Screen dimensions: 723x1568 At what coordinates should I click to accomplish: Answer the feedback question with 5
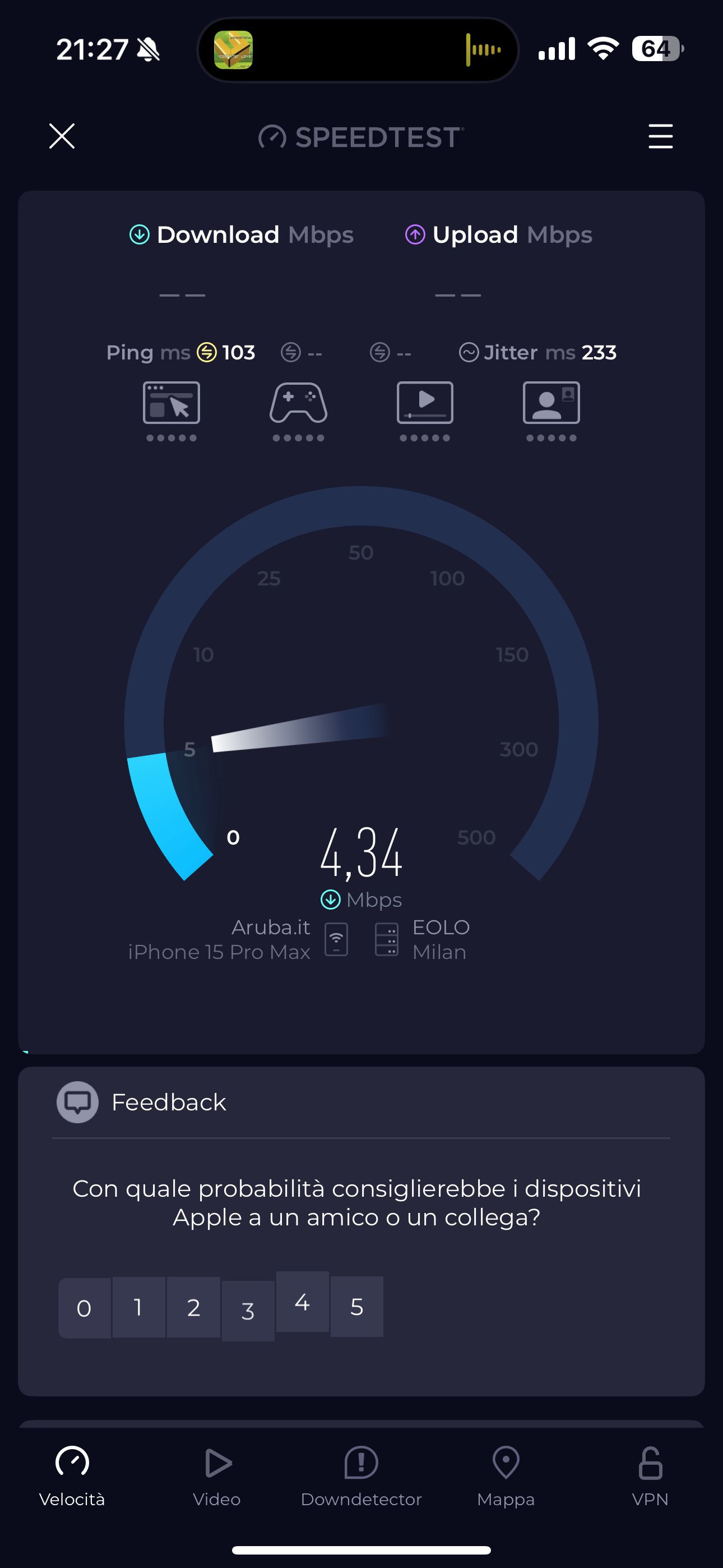356,1306
